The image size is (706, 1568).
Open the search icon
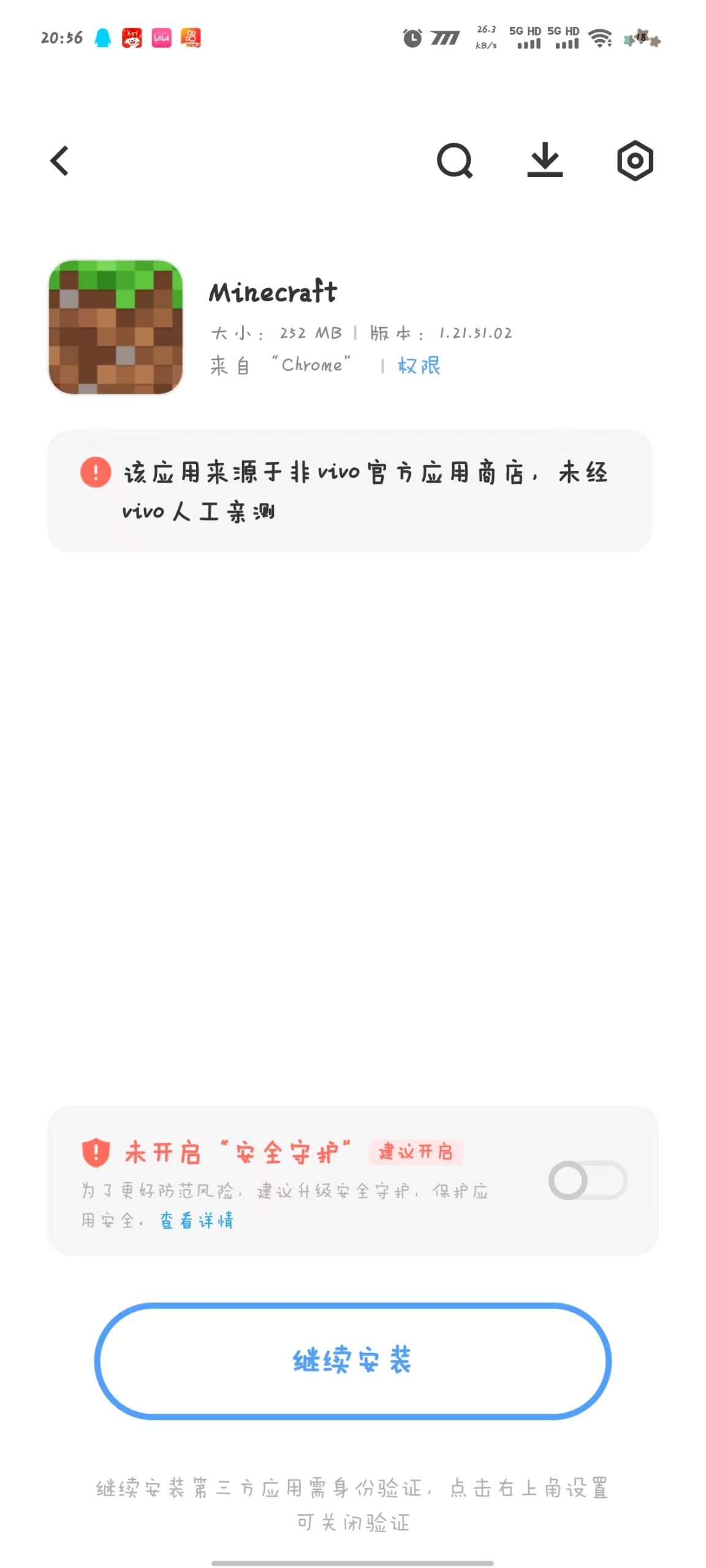point(454,161)
